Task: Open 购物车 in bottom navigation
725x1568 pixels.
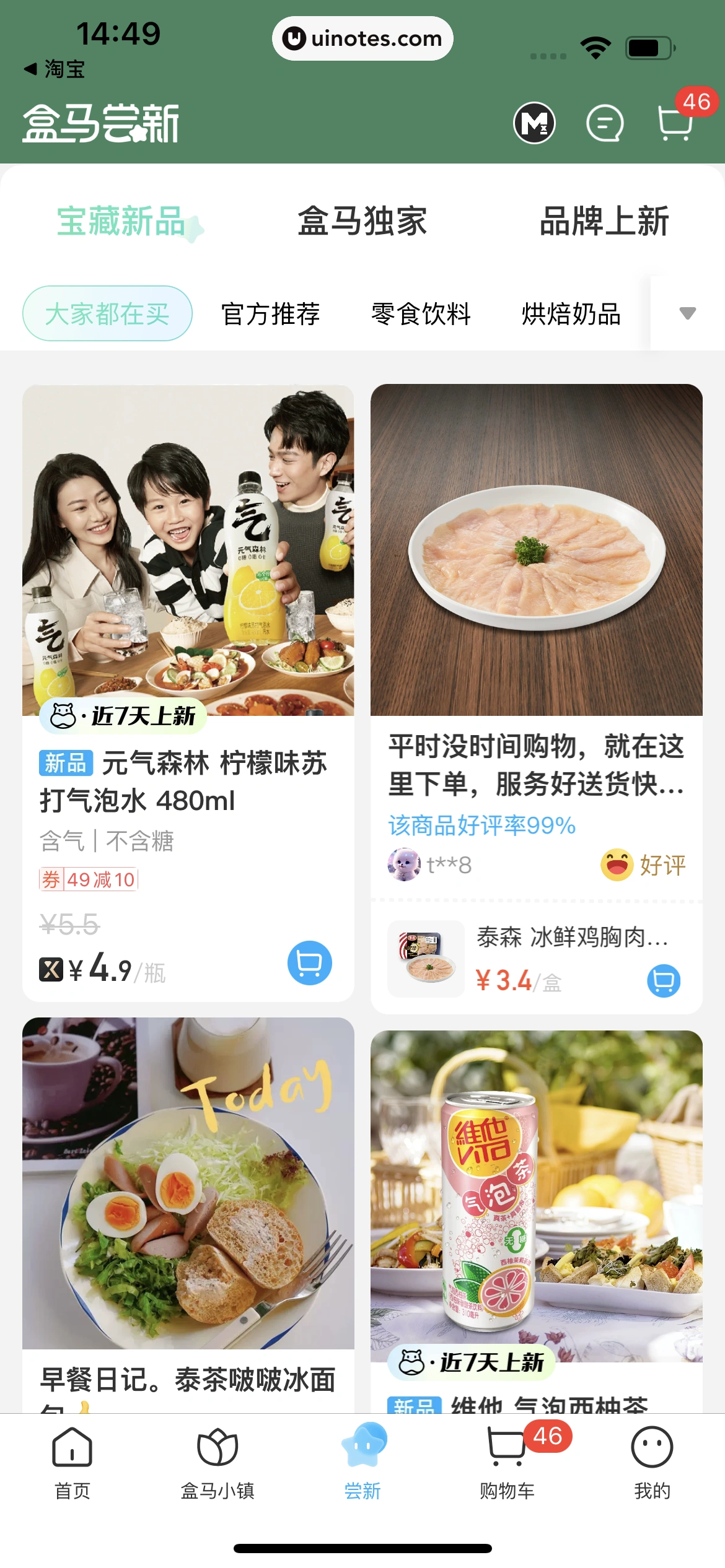Action: pyautogui.click(x=507, y=1463)
